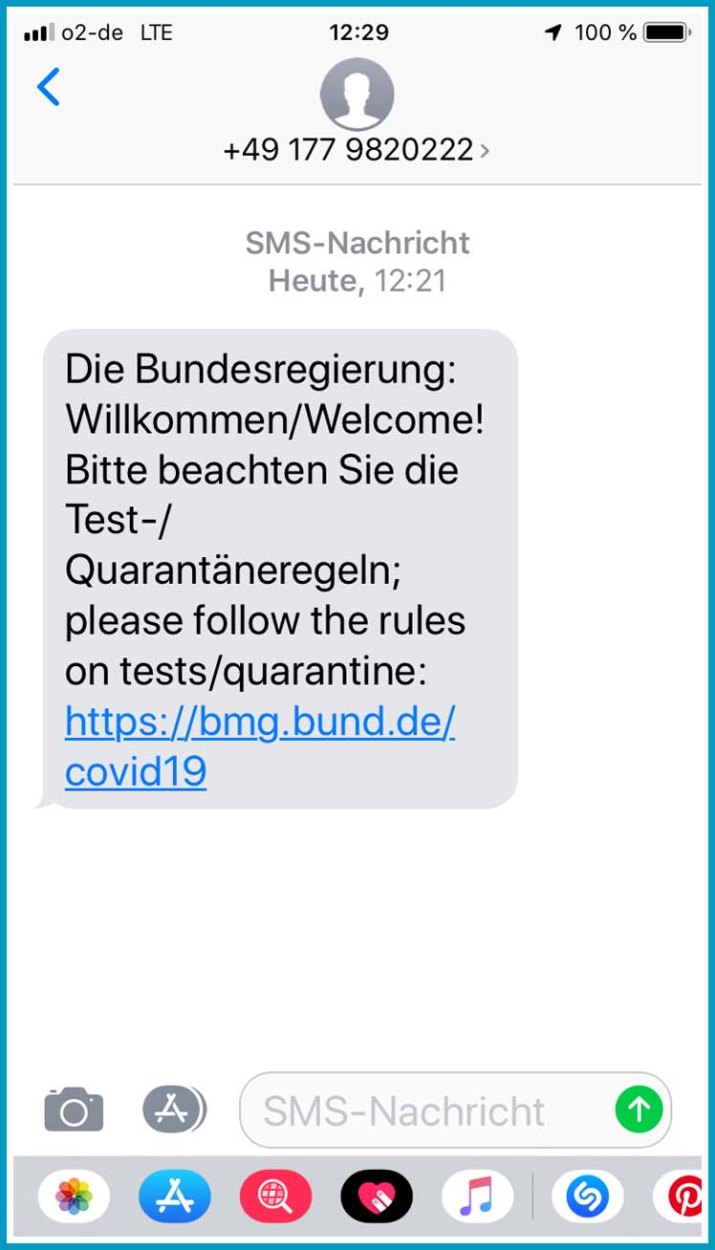Go back to the message list
The width and height of the screenshot is (715, 1250).
coord(48,88)
